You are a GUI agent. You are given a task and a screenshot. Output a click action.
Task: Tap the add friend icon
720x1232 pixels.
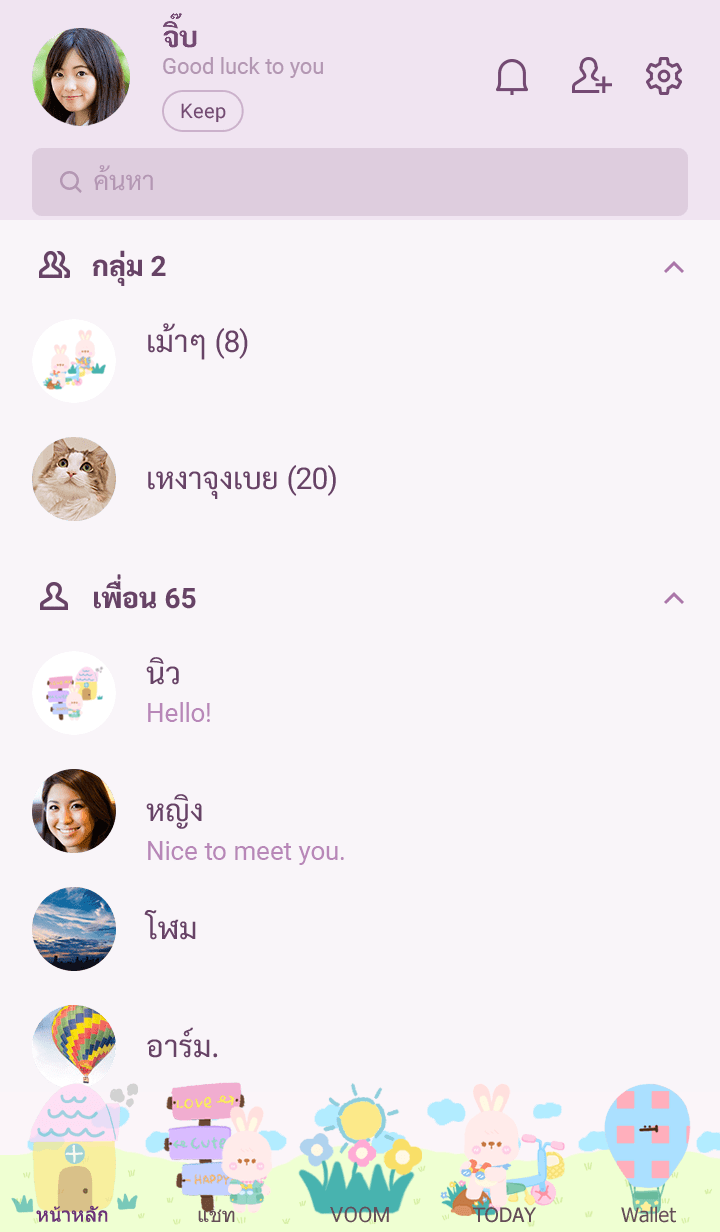coord(591,77)
